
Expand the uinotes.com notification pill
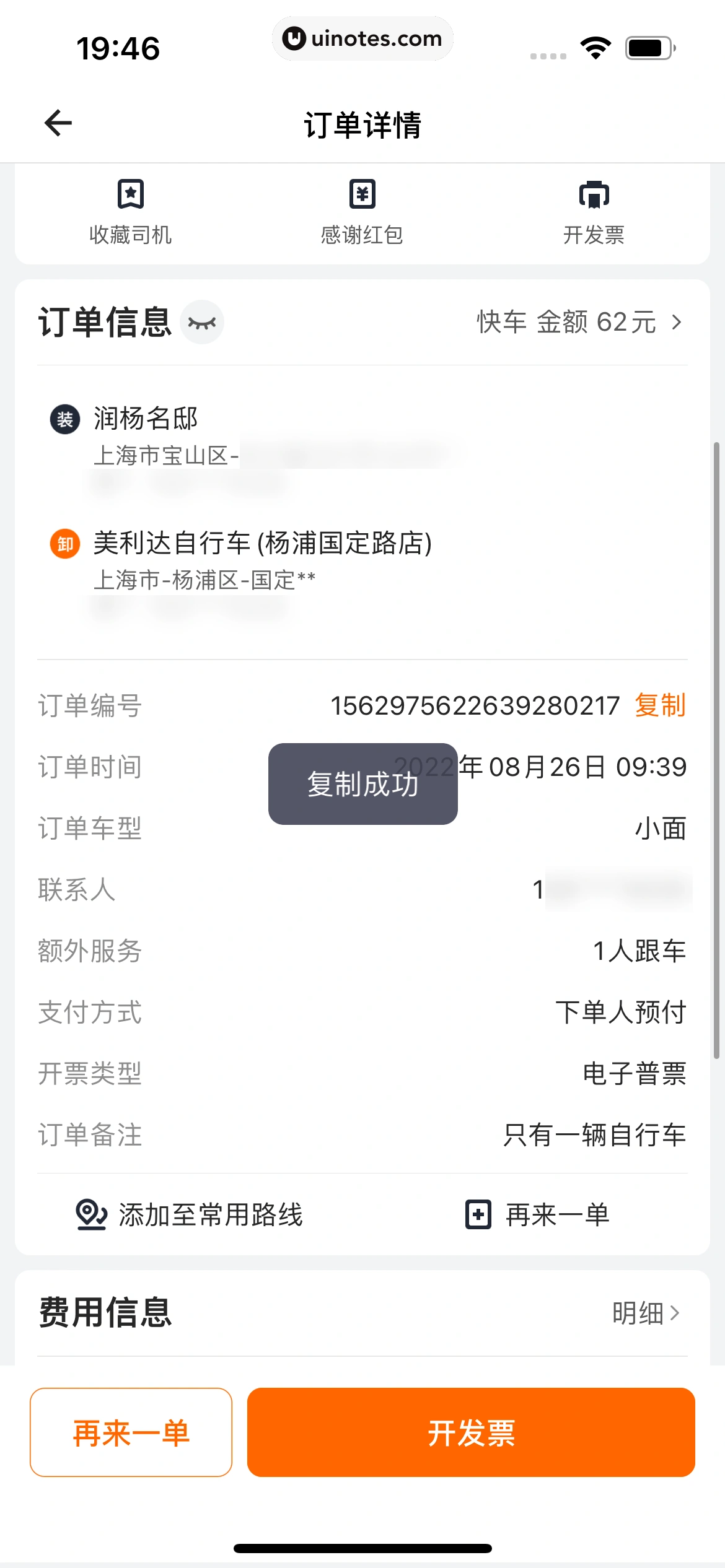click(x=362, y=38)
